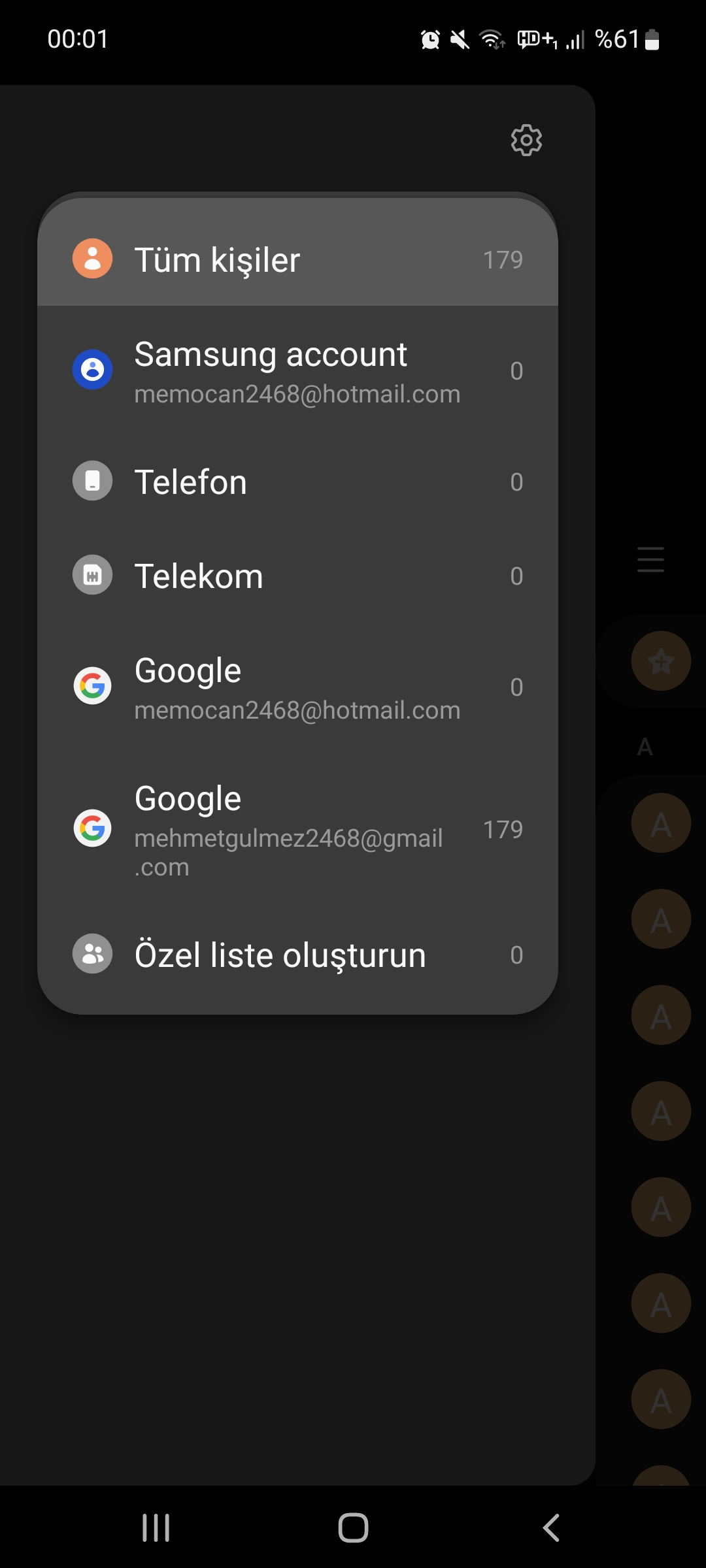The height and width of the screenshot is (1568, 706).
Task: Tap Özel liste oluşturun option
Action: tap(297, 955)
